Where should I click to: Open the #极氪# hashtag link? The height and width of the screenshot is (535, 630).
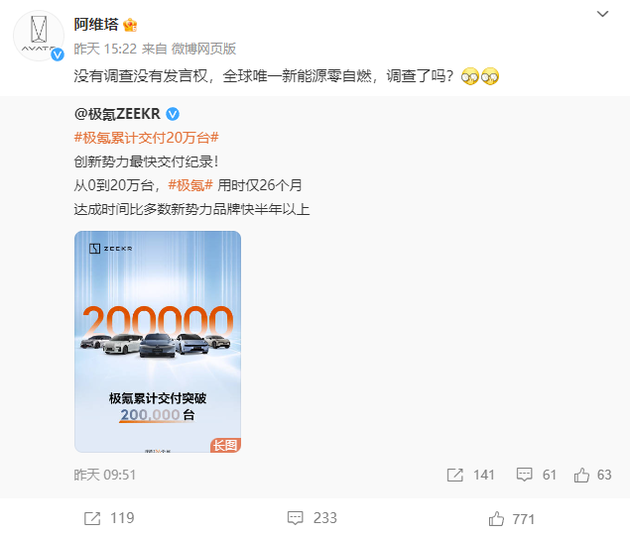click(190, 184)
